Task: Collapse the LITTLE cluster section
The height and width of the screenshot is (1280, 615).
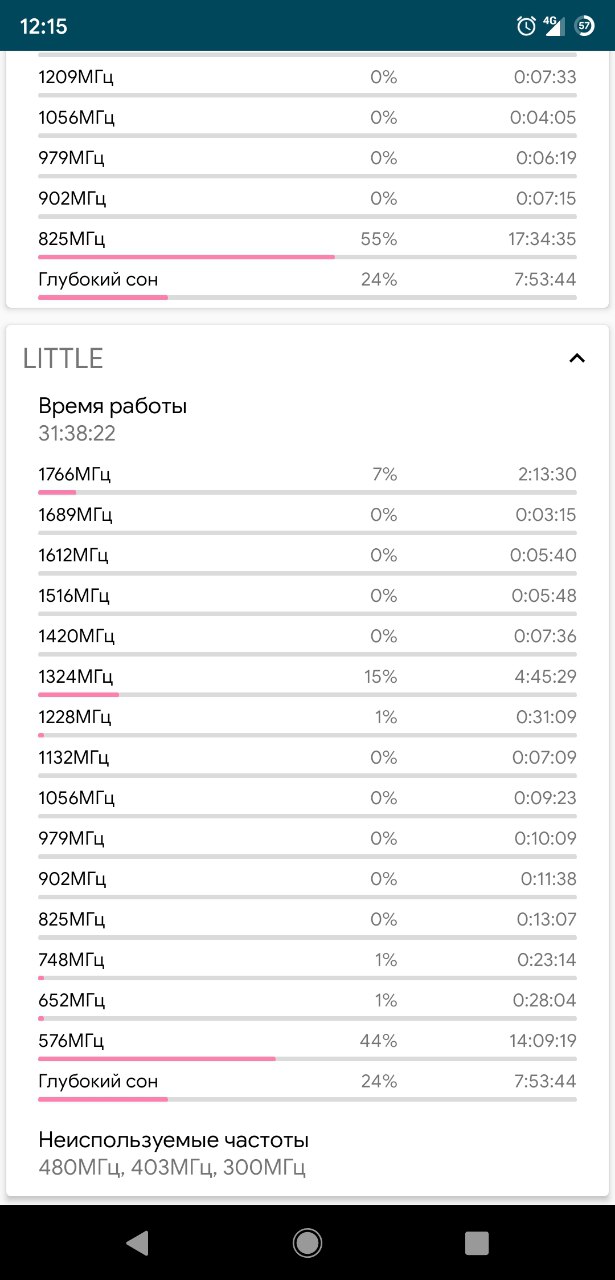Action: [x=576, y=358]
